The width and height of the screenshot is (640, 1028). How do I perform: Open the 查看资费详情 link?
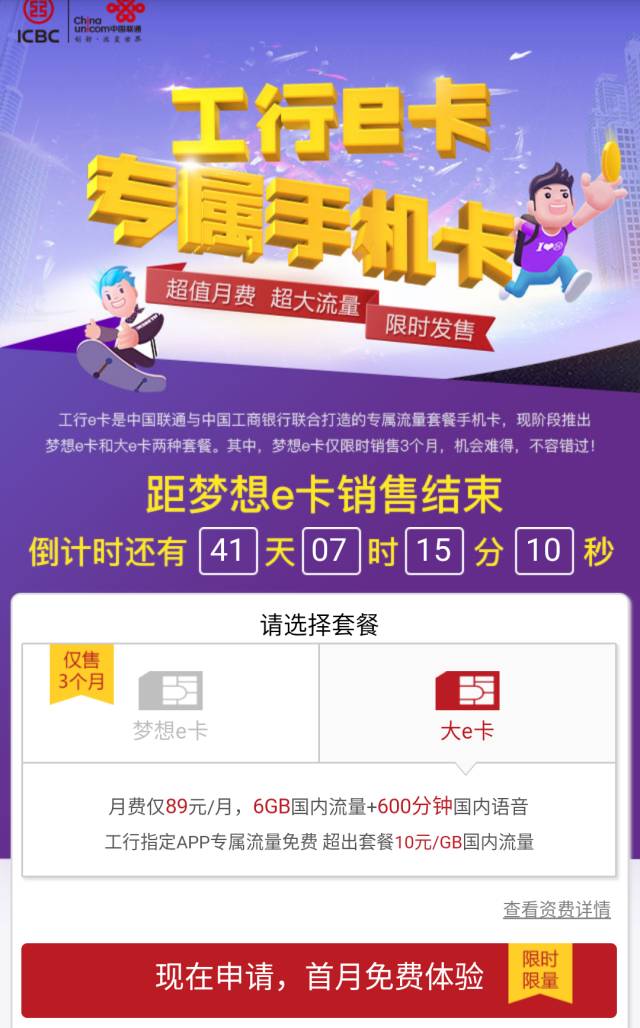557,909
